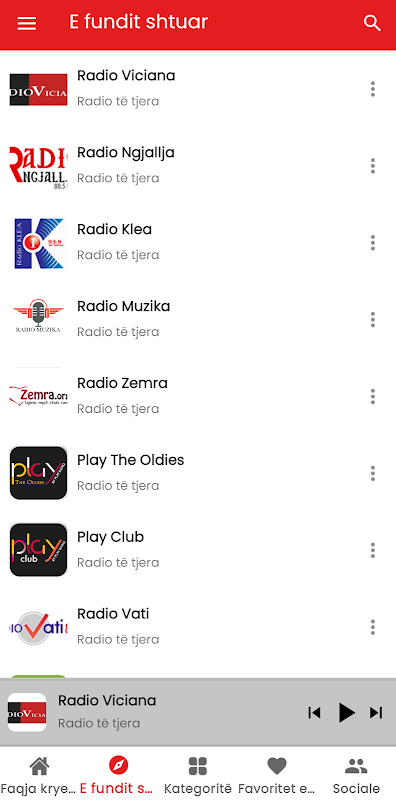The width and height of the screenshot is (396, 800).
Task: Open search for radio stations
Action: pyautogui.click(x=372, y=23)
